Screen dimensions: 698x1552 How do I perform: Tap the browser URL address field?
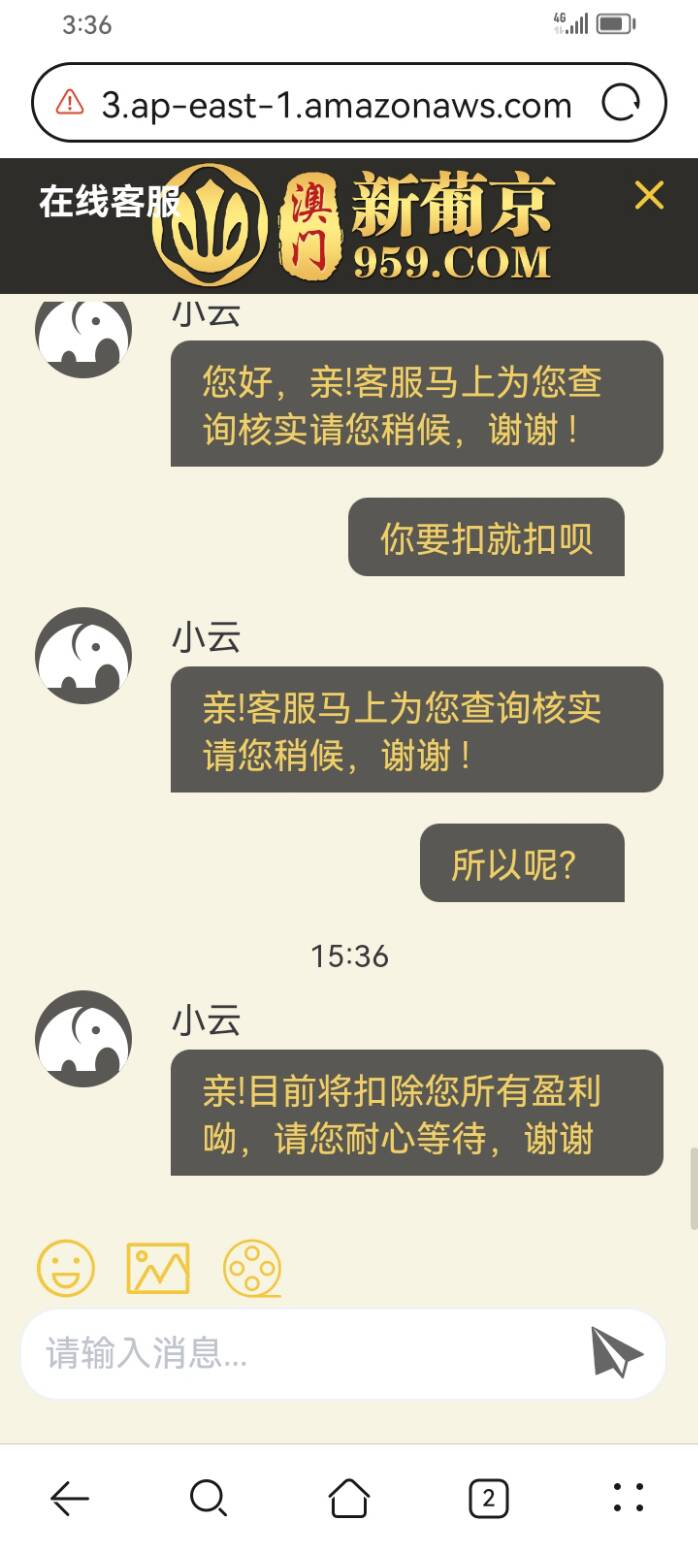pos(336,104)
